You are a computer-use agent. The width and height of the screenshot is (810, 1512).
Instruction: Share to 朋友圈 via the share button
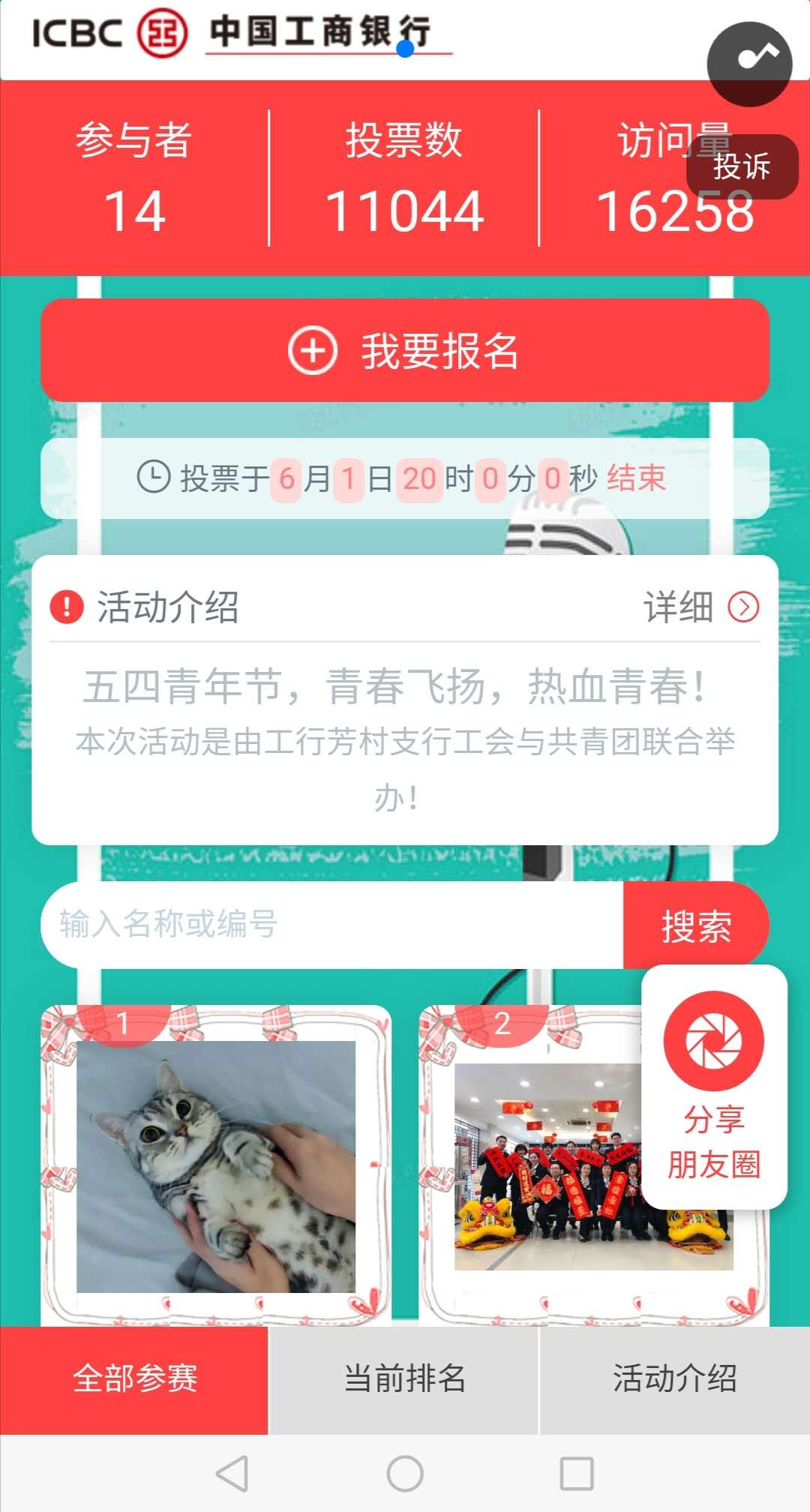click(x=713, y=1086)
